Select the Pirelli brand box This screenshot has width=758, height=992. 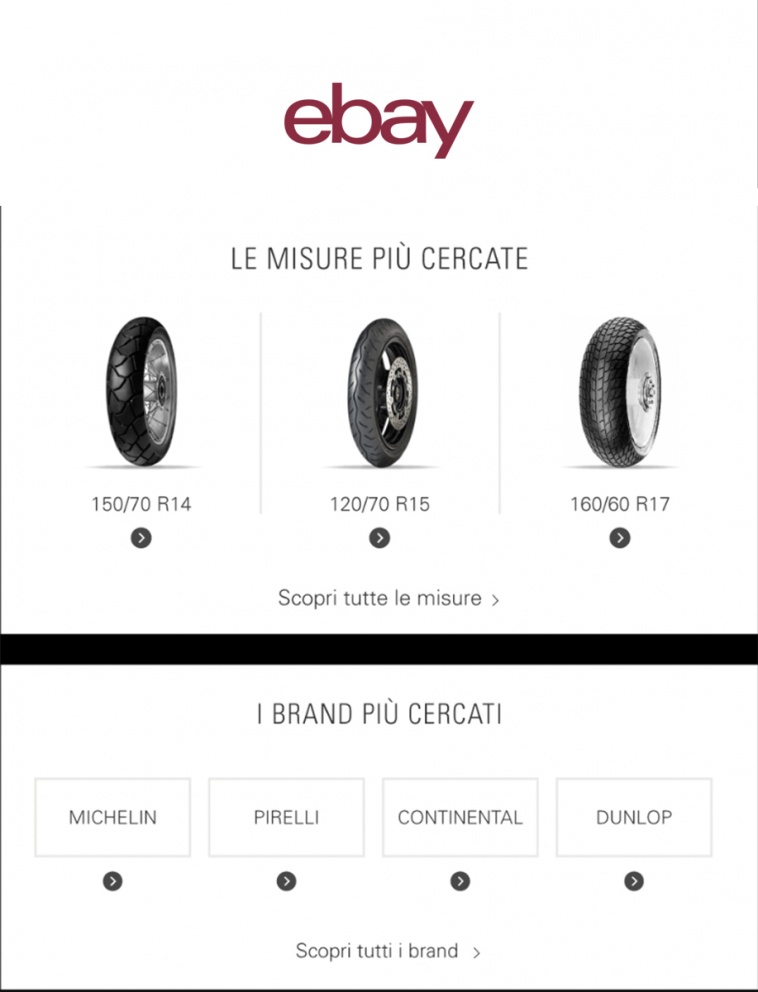pyautogui.click(x=286, y=817)
